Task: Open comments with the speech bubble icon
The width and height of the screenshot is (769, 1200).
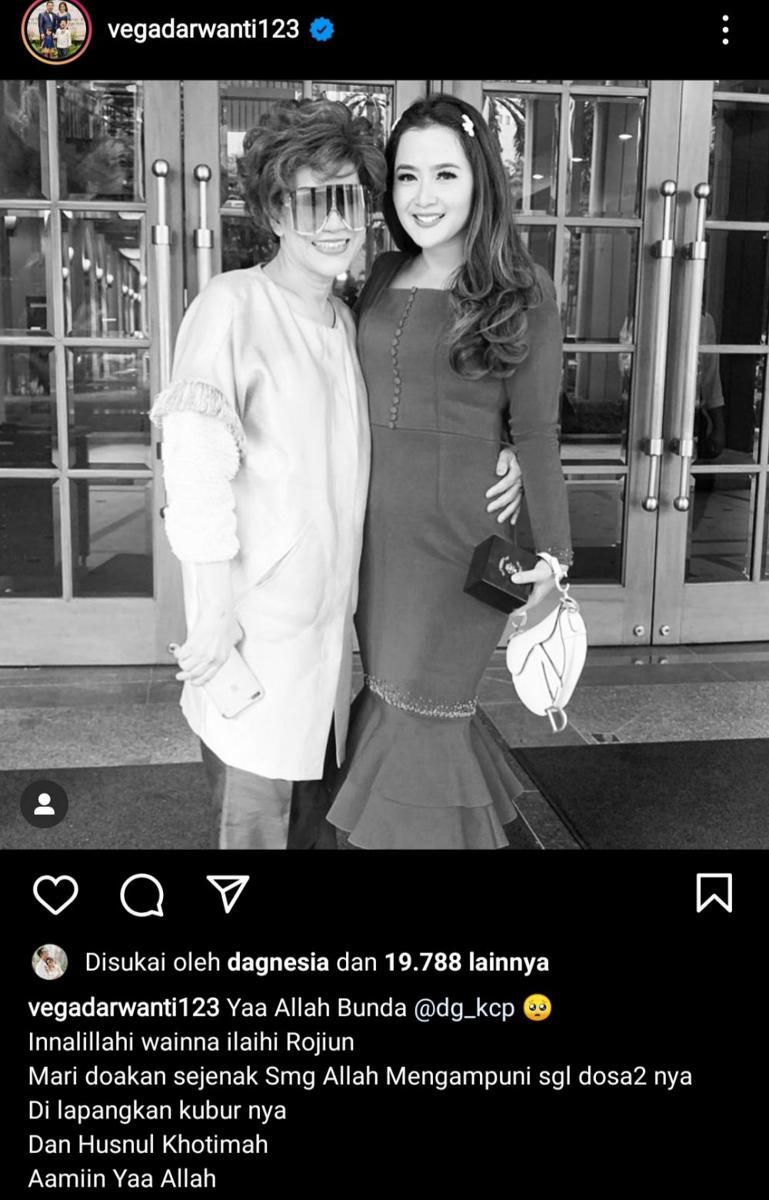Action: point(142,894)
